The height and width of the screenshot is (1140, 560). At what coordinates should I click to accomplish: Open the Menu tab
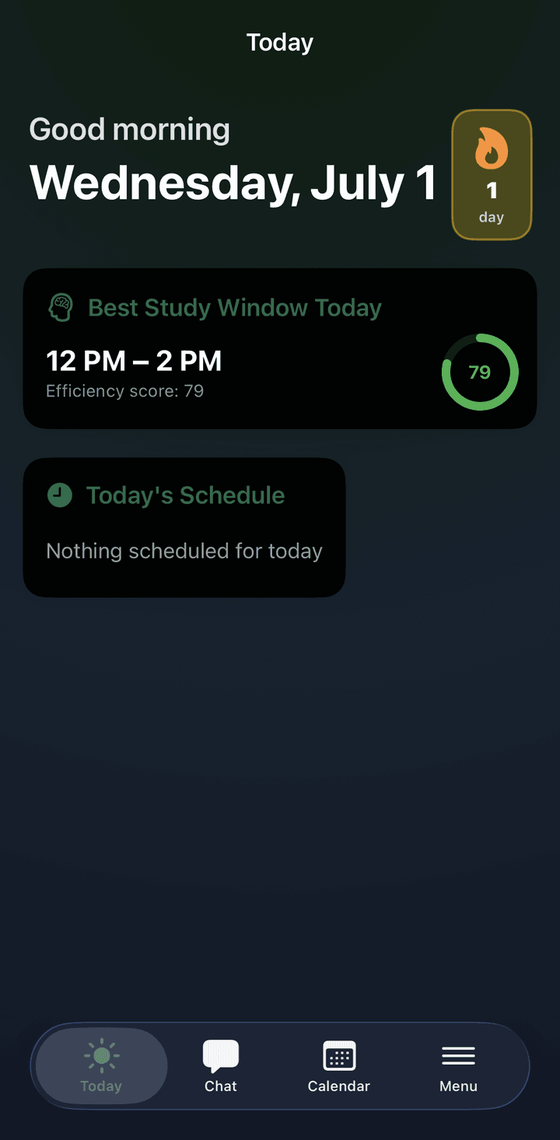coord(458,1066)
